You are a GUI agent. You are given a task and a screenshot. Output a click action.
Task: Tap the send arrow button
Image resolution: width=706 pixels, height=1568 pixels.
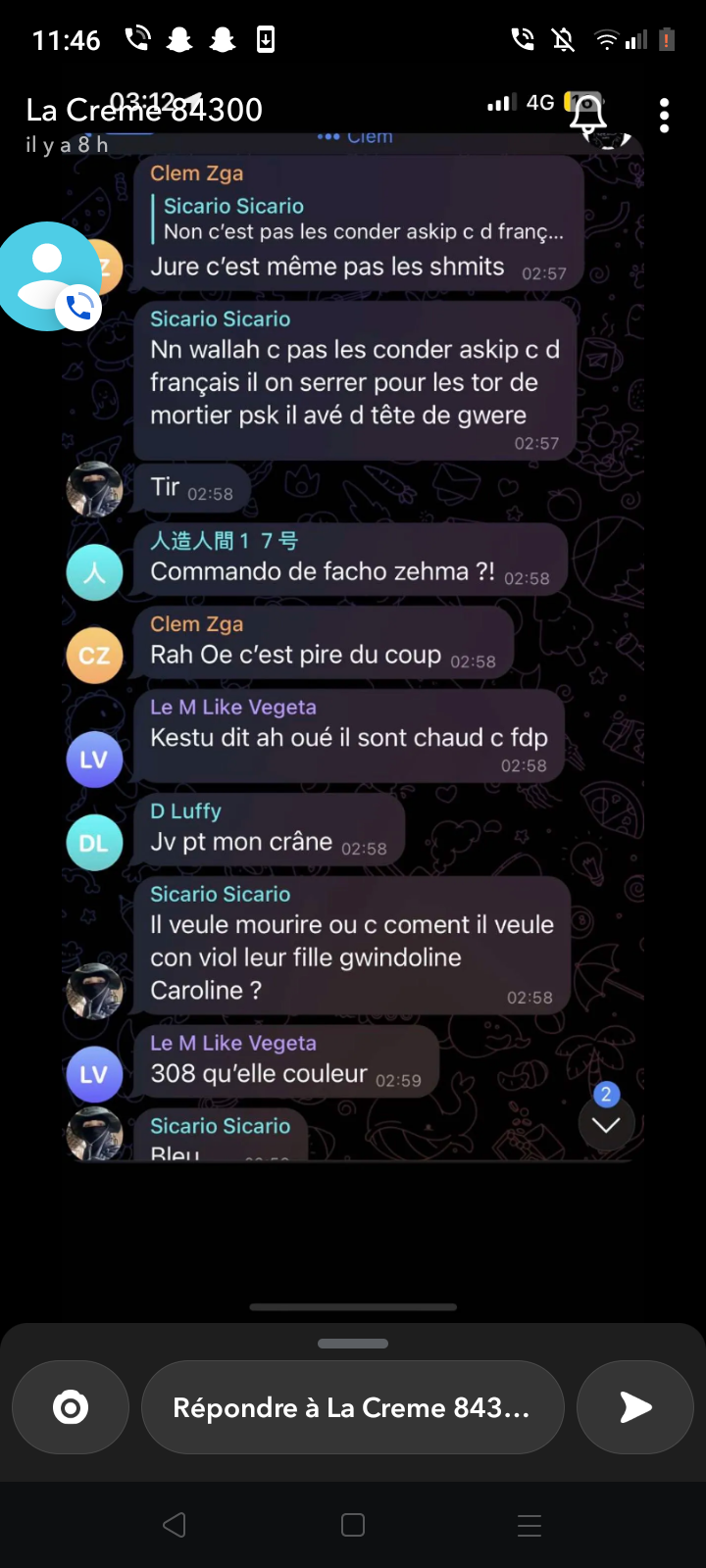point(635,1407)
